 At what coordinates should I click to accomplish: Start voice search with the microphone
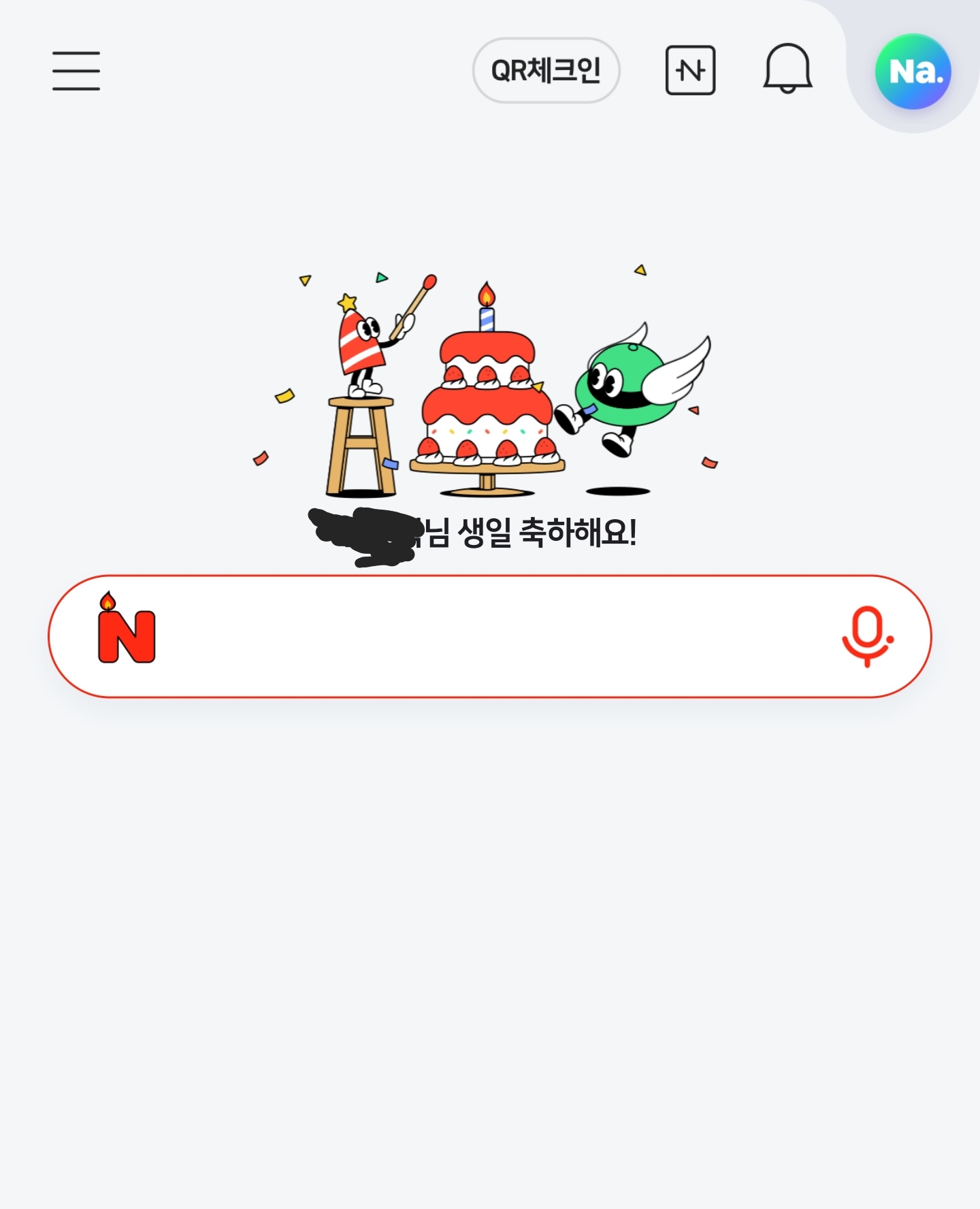pyautogui.click(x=867, y=636)
